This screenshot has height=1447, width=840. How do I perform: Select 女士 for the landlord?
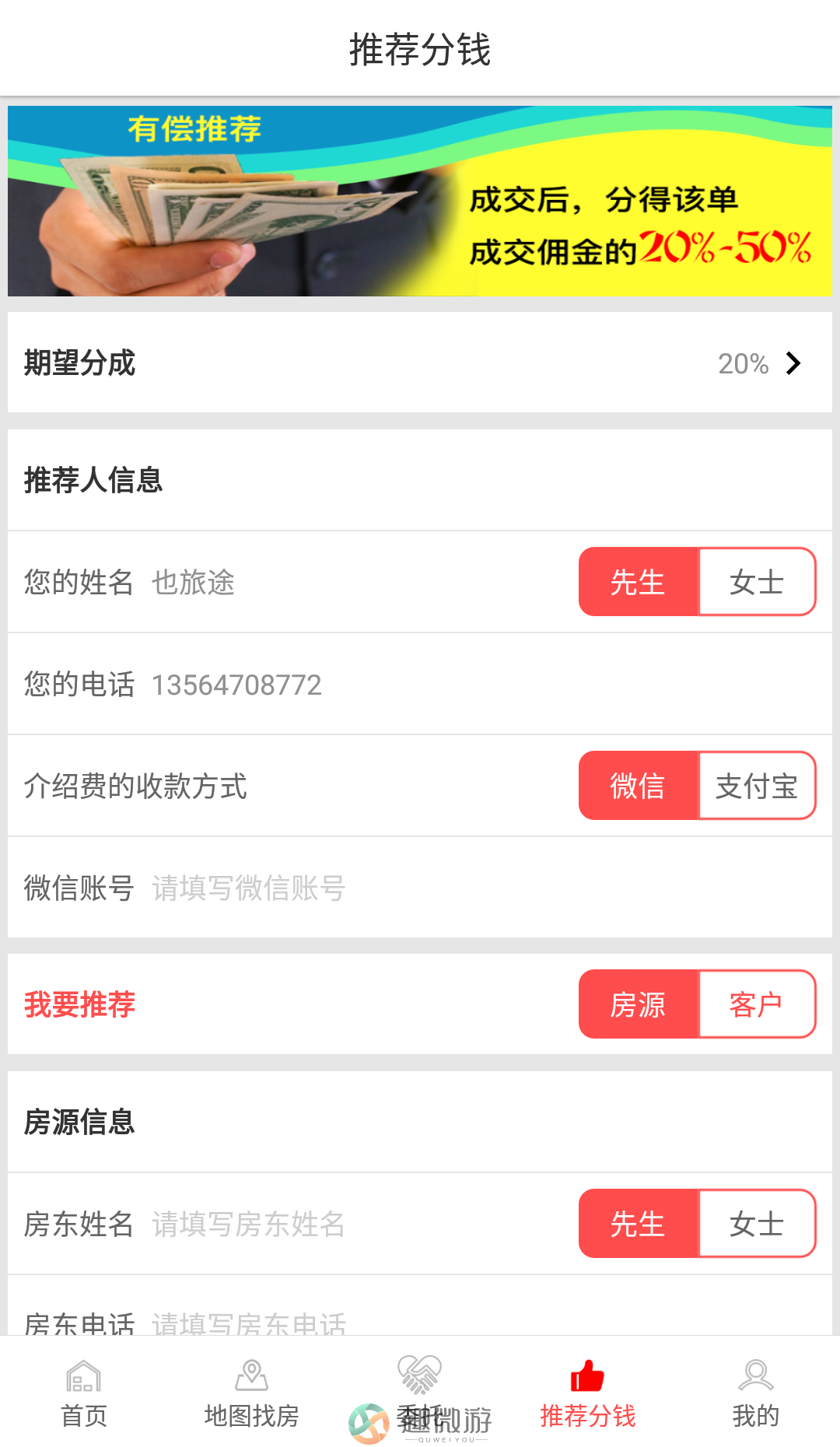(x=758, y=1224)
